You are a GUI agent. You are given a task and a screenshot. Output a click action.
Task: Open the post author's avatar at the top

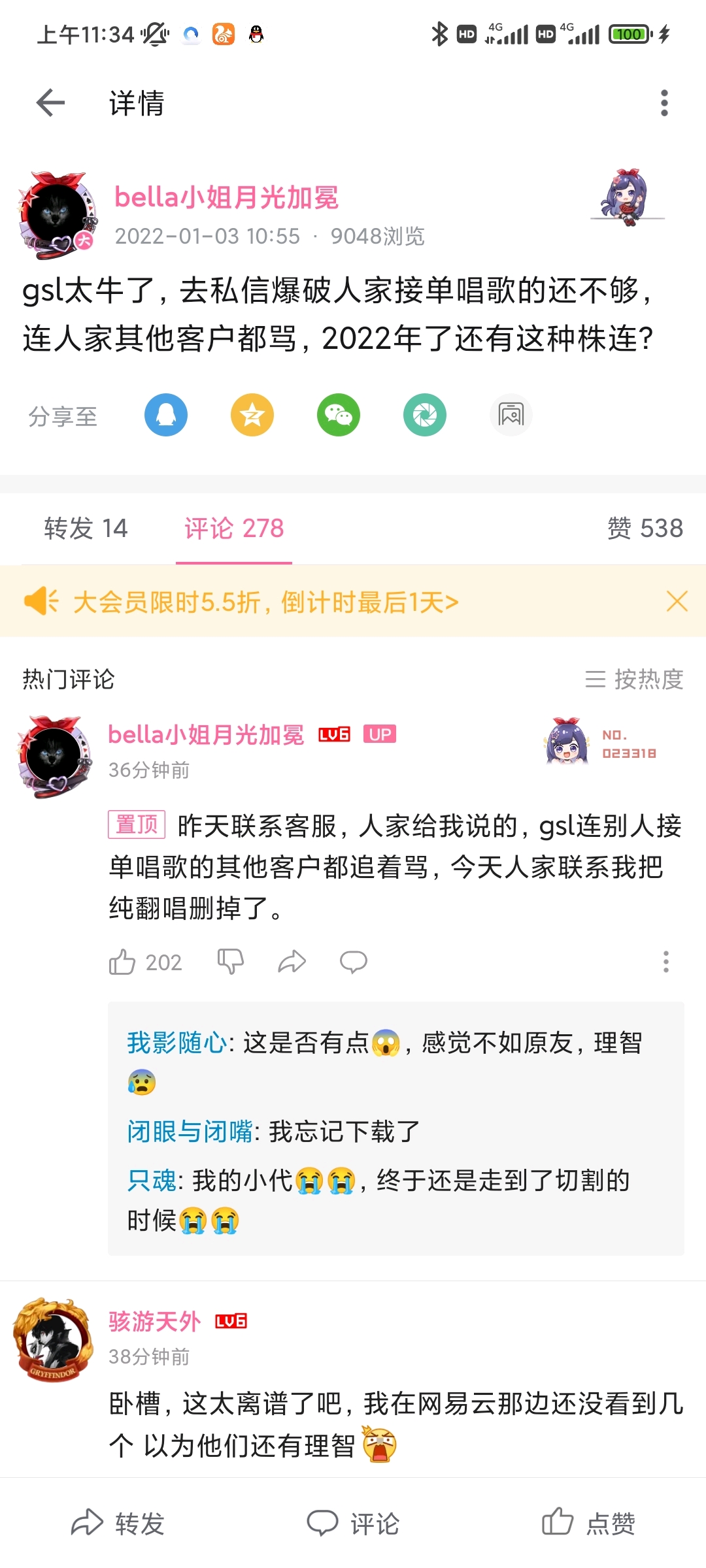point(57,215)
